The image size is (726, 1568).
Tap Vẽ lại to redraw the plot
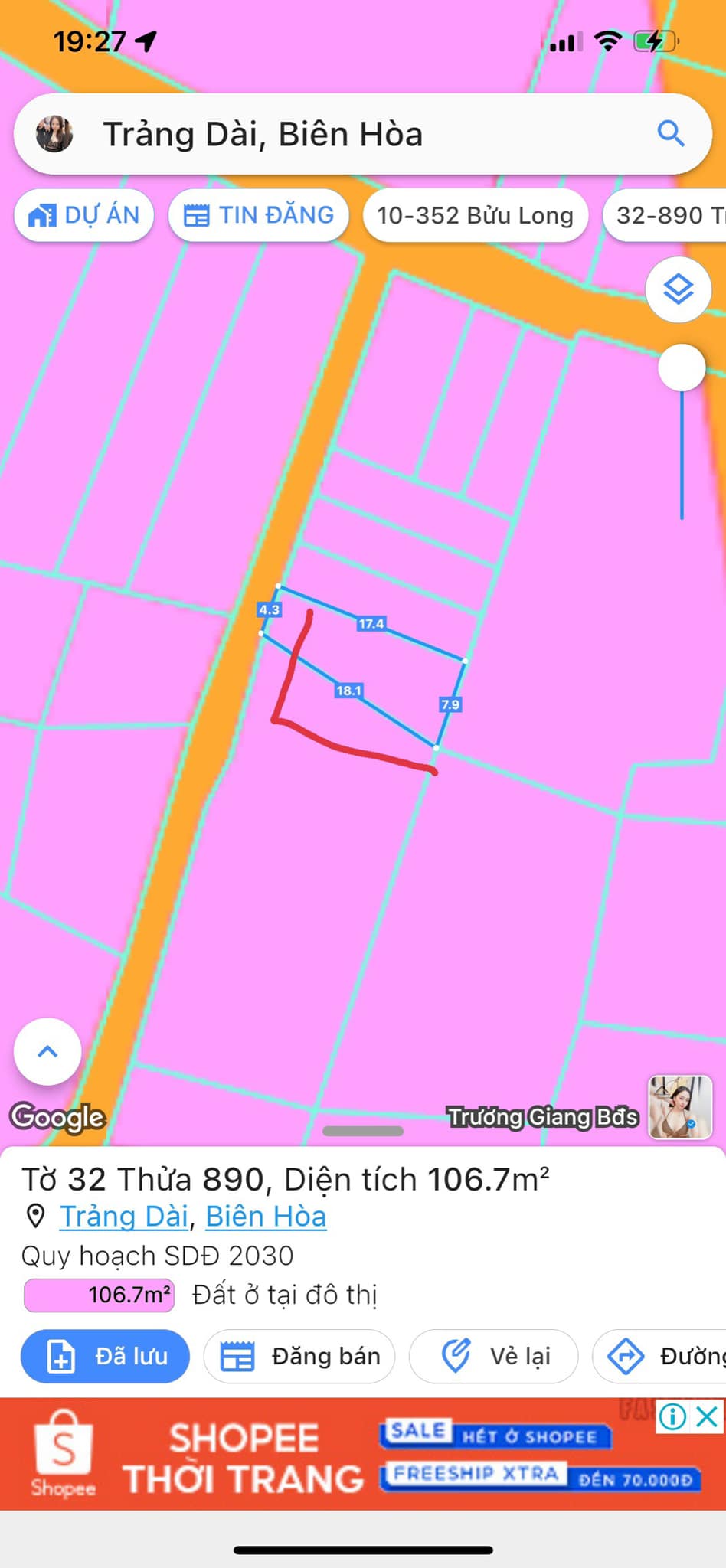[x=493, y=1357]
